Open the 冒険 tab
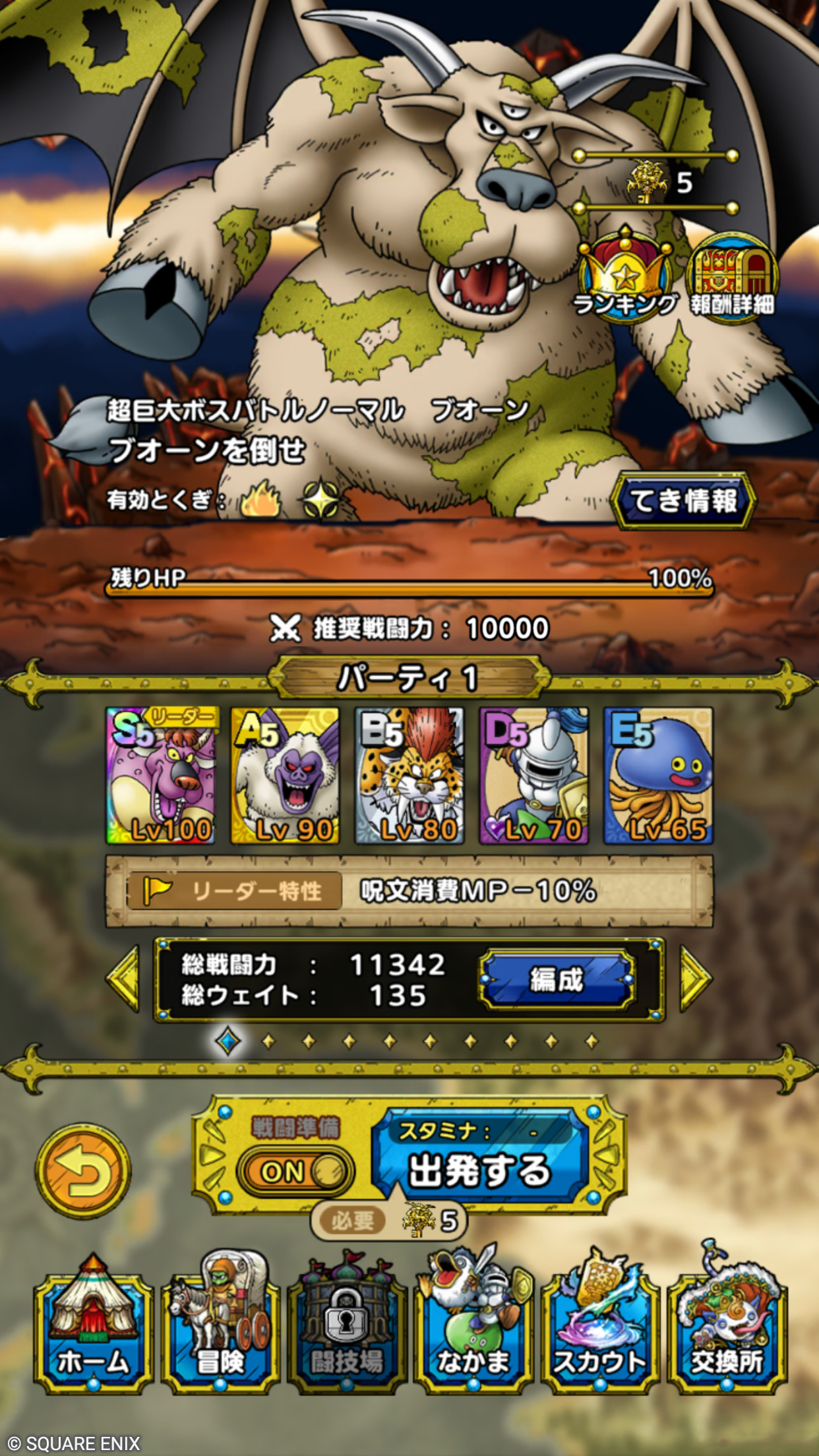 point(220,1331)
